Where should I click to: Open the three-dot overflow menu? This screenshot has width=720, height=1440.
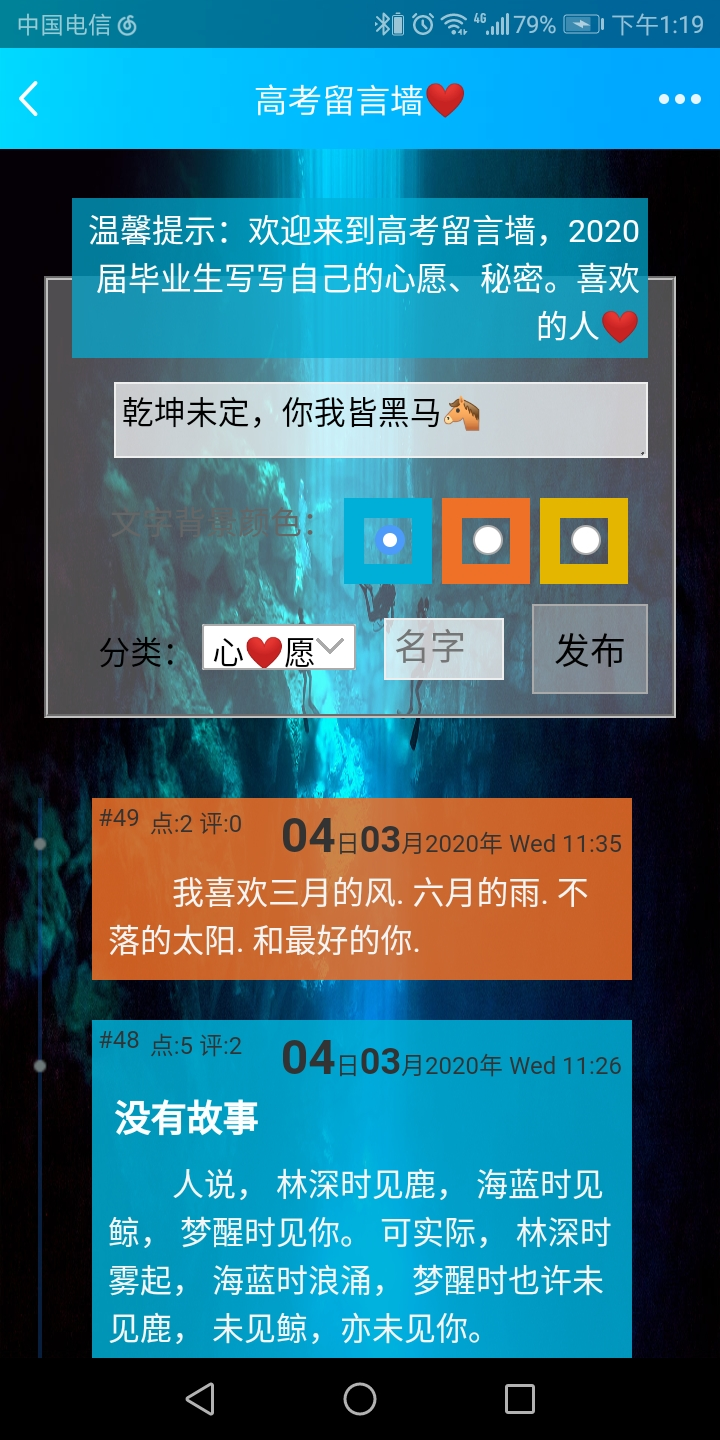pyautogui.click(x=679, y=99)
